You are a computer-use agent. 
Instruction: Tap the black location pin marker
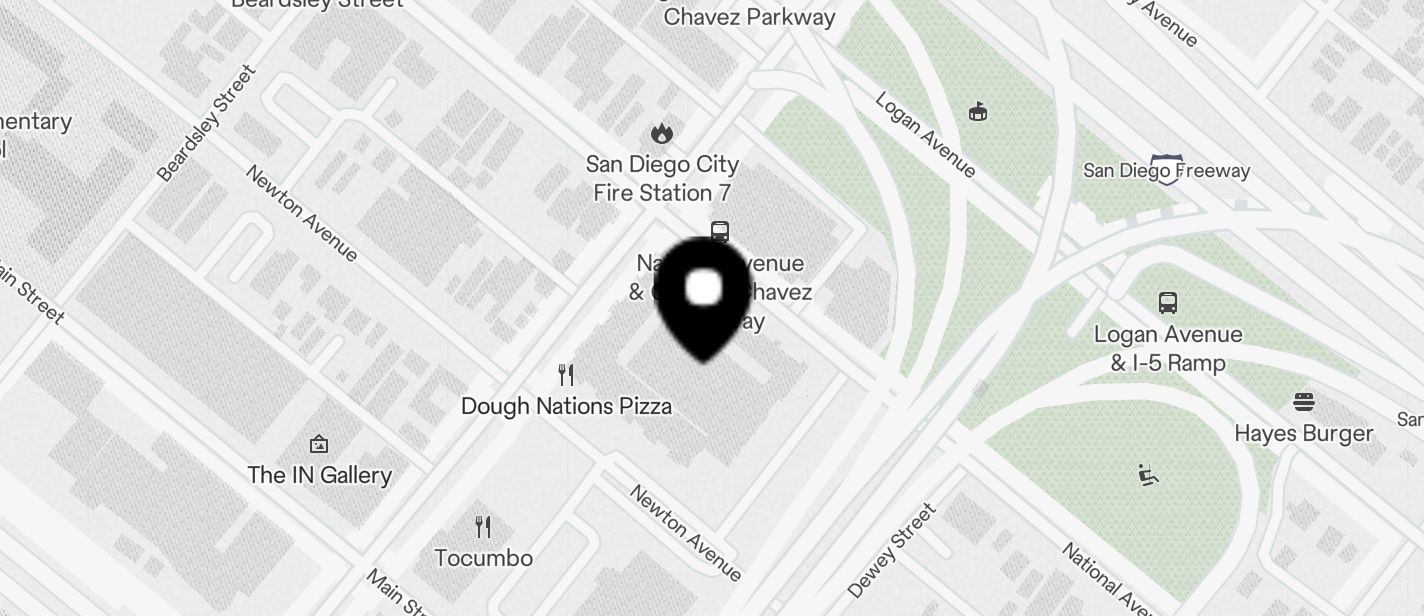704,296
